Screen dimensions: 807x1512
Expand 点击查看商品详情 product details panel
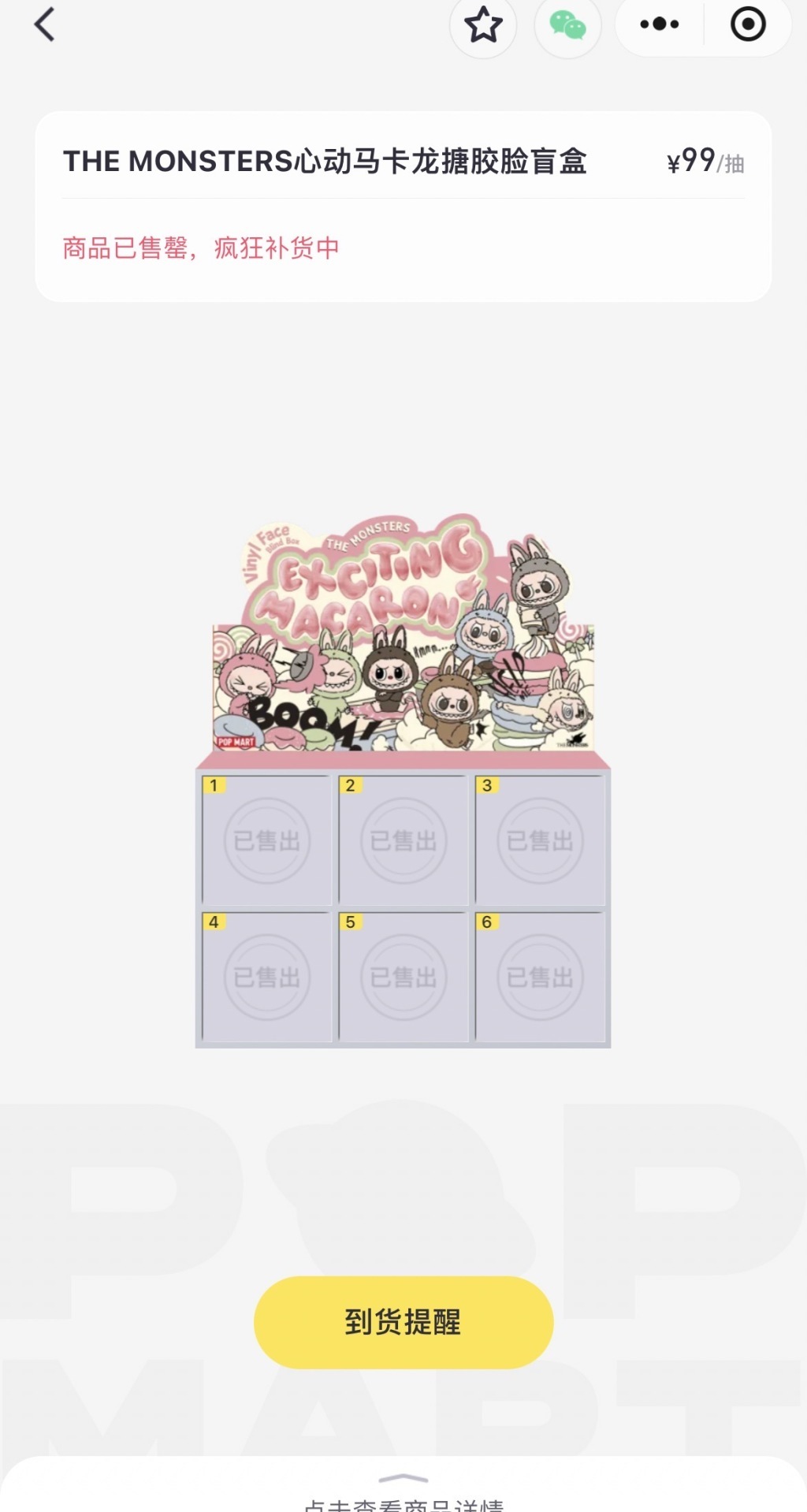tap(403, 1495)
